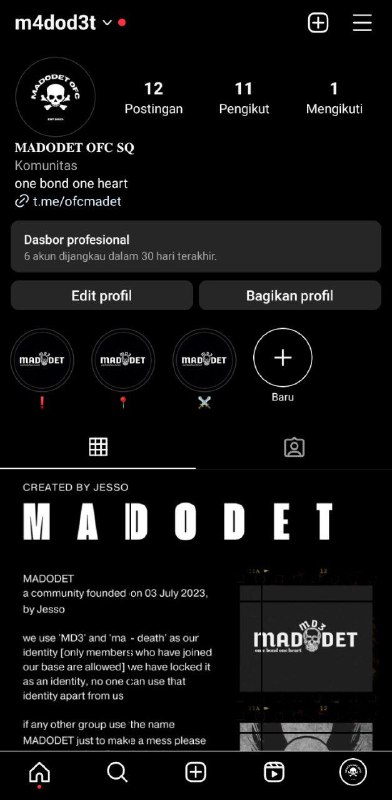The width and height of the screenshot is (392, 800).
Task: Open Dasbor profesional
Action: [x=196, y=246]
